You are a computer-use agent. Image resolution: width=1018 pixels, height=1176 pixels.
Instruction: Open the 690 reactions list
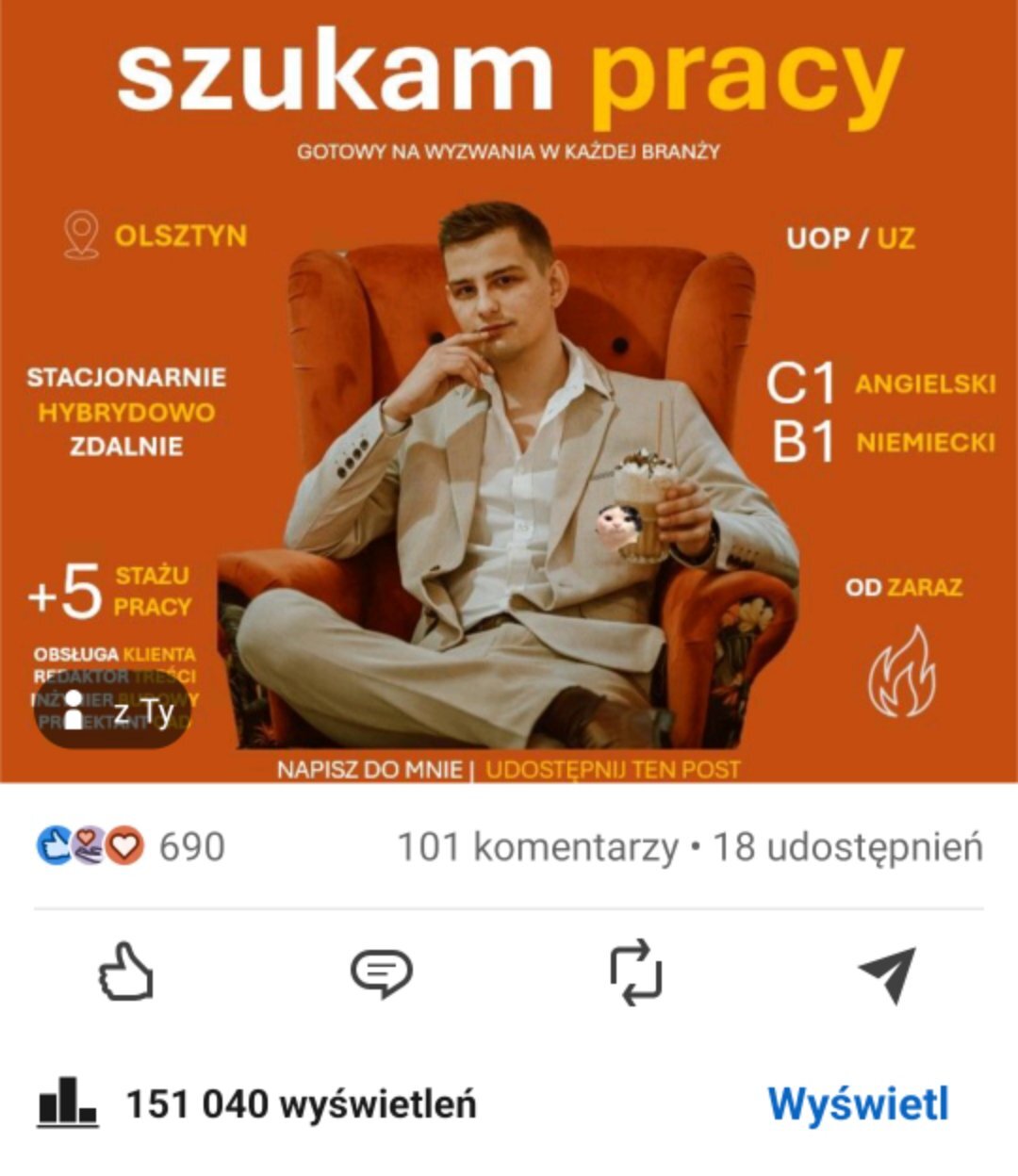(131, 846)
